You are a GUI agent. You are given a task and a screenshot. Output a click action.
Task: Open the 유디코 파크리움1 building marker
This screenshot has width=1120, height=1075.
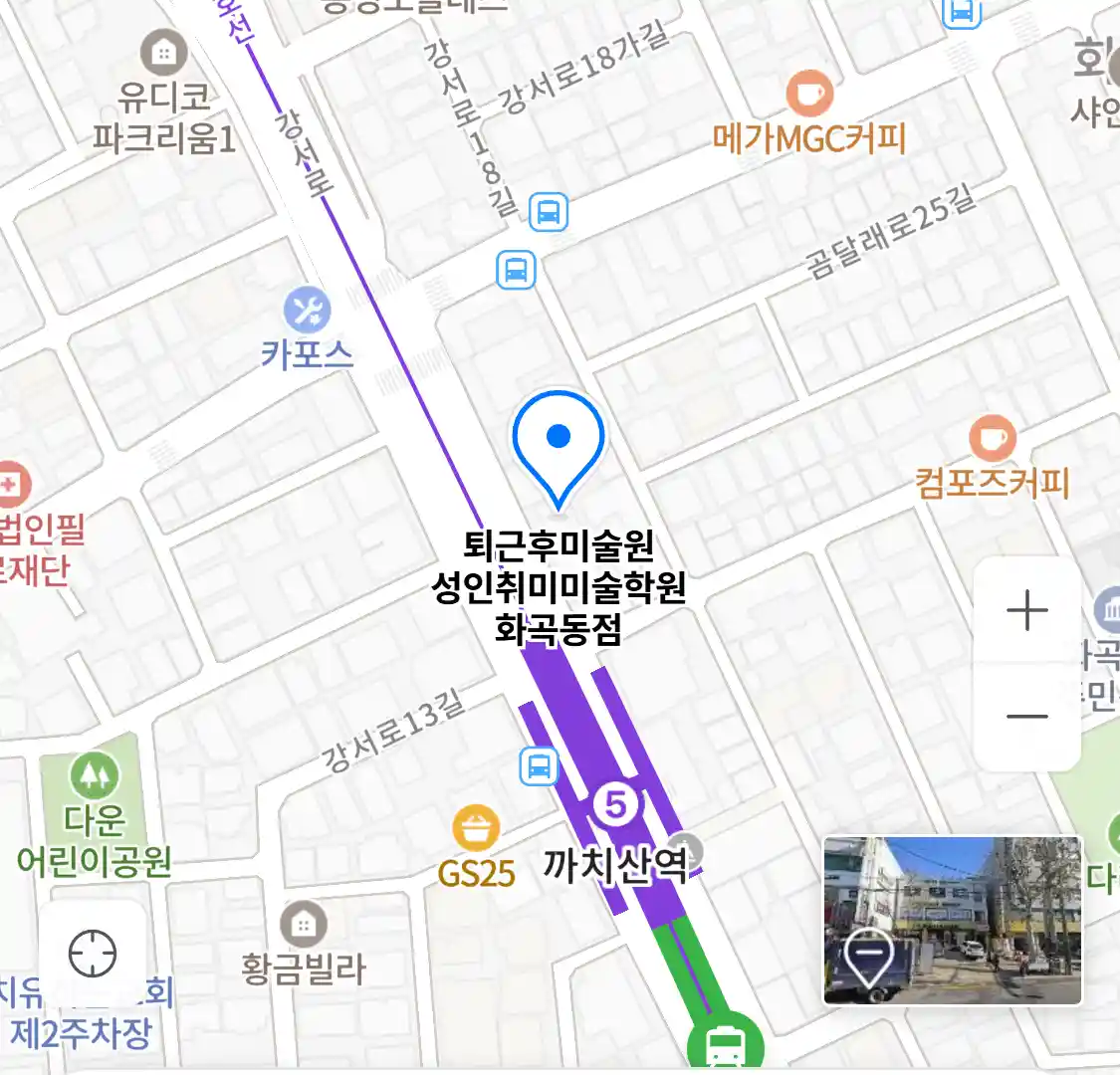click(x=164, y=52)
